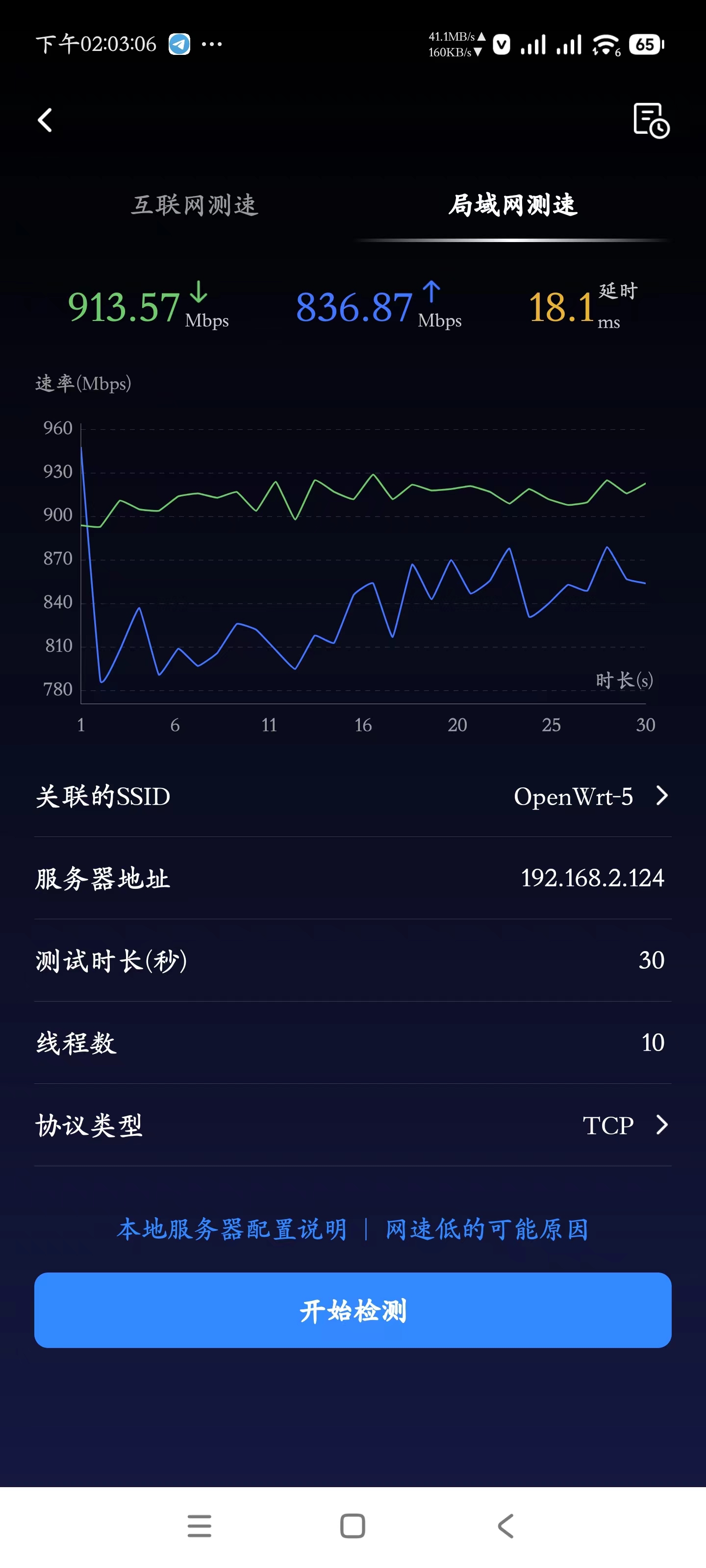
Task: Tap the recents button in navigation bar
Action: (x=199, y=1525)
